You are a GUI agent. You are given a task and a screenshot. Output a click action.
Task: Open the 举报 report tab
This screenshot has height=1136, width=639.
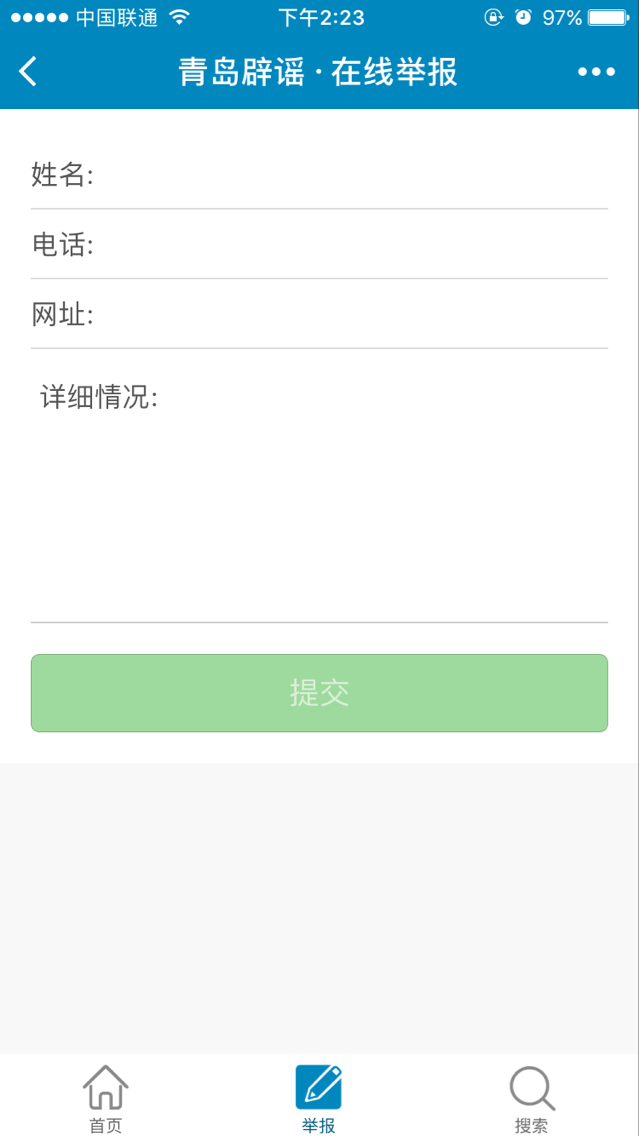319,1098
